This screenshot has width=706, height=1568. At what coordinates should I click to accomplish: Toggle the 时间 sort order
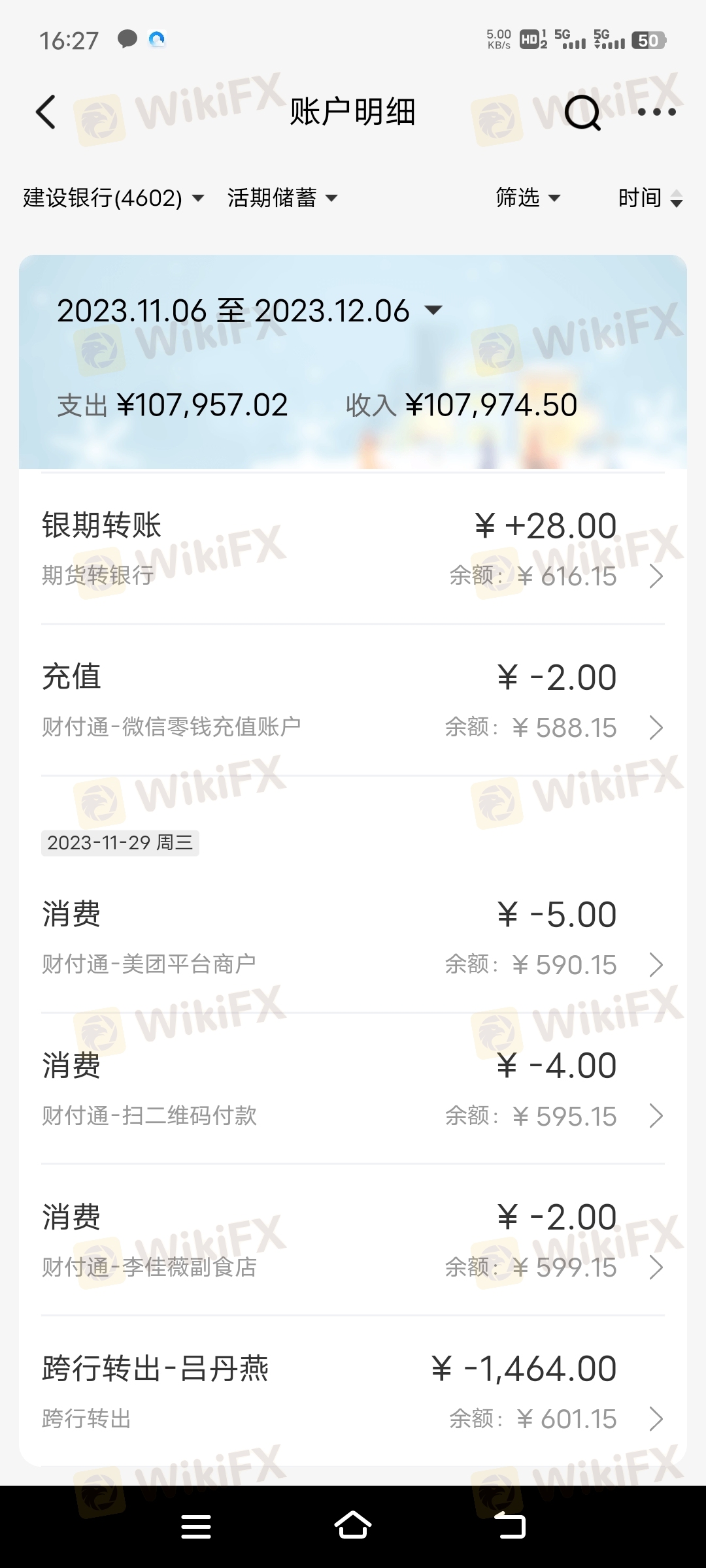pos(650,198)
